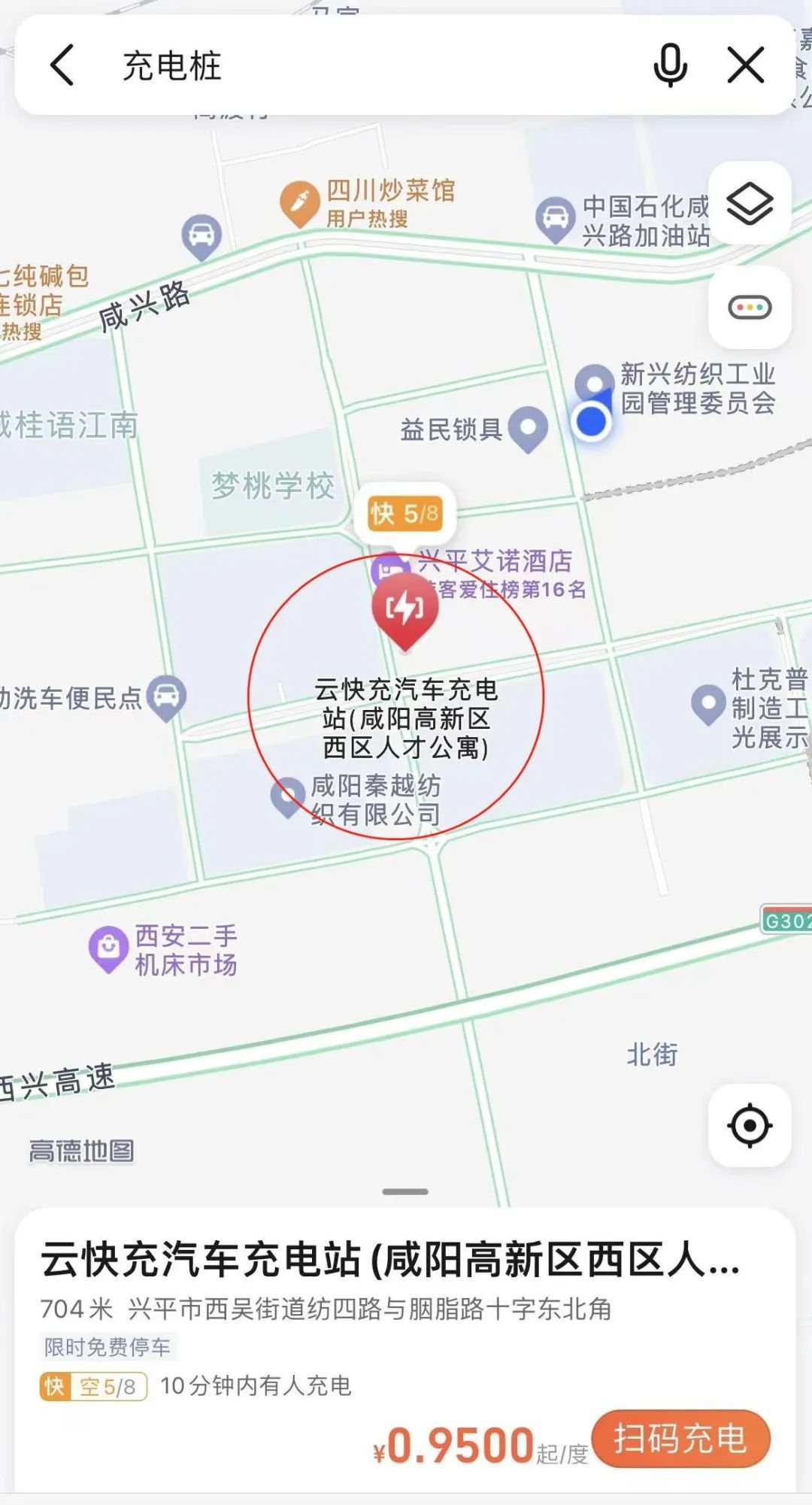Clear the search with the X icon
The height and width of the screenshot is (1505, 812).
(x=746, y=65)
